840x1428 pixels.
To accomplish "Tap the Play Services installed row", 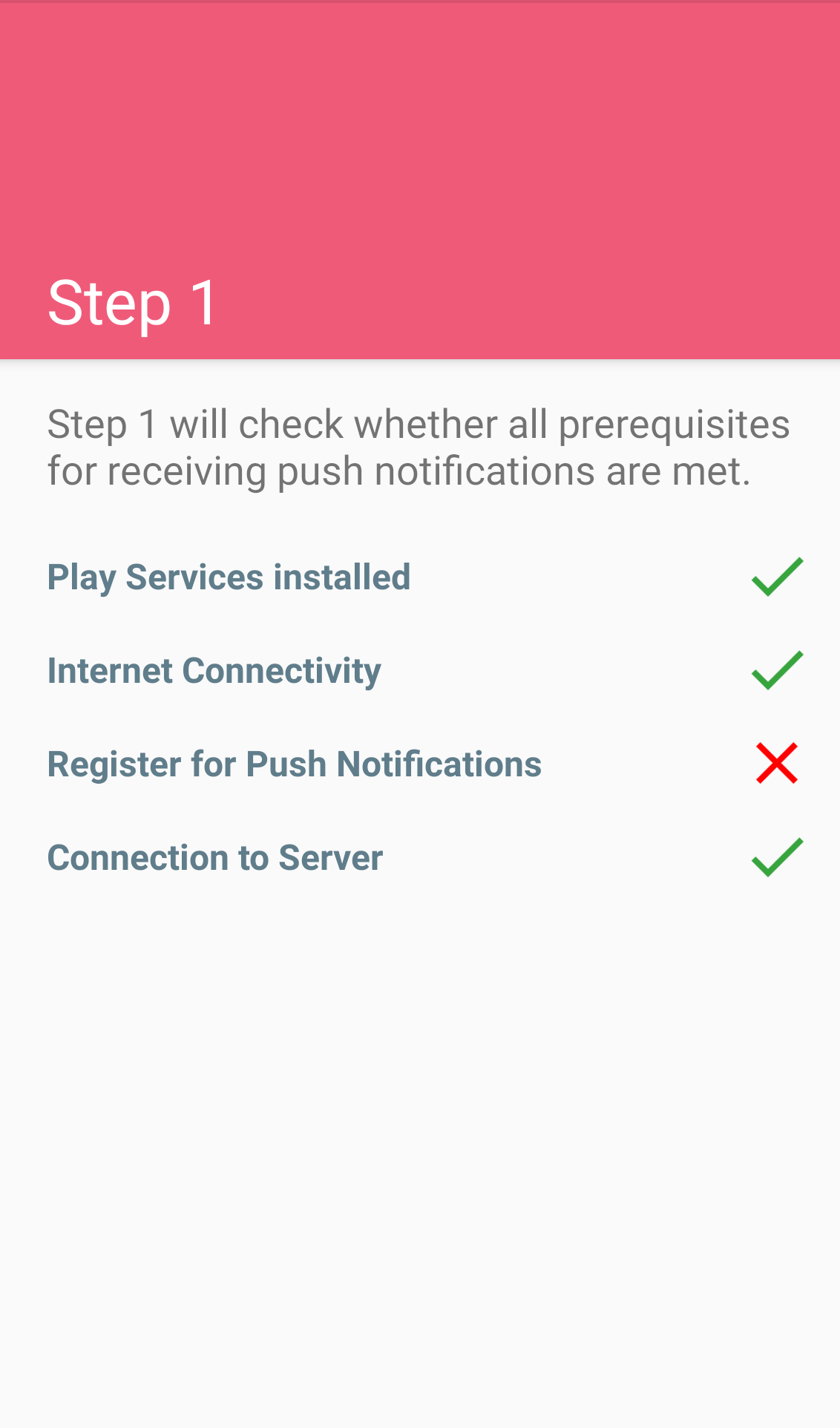I will point(420,577).
